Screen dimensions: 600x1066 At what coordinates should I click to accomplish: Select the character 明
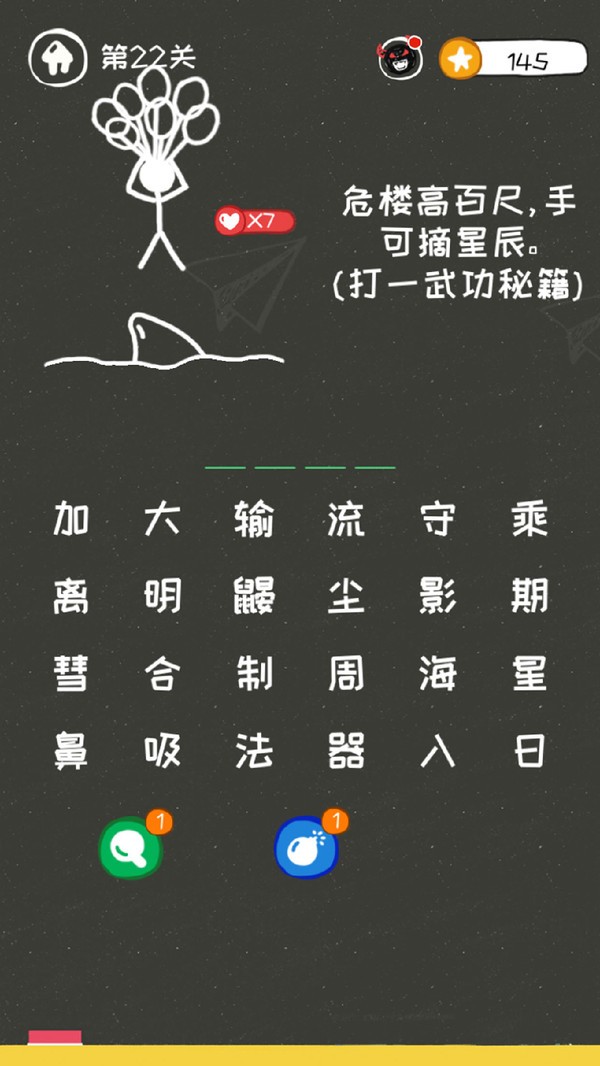point(162,597)
